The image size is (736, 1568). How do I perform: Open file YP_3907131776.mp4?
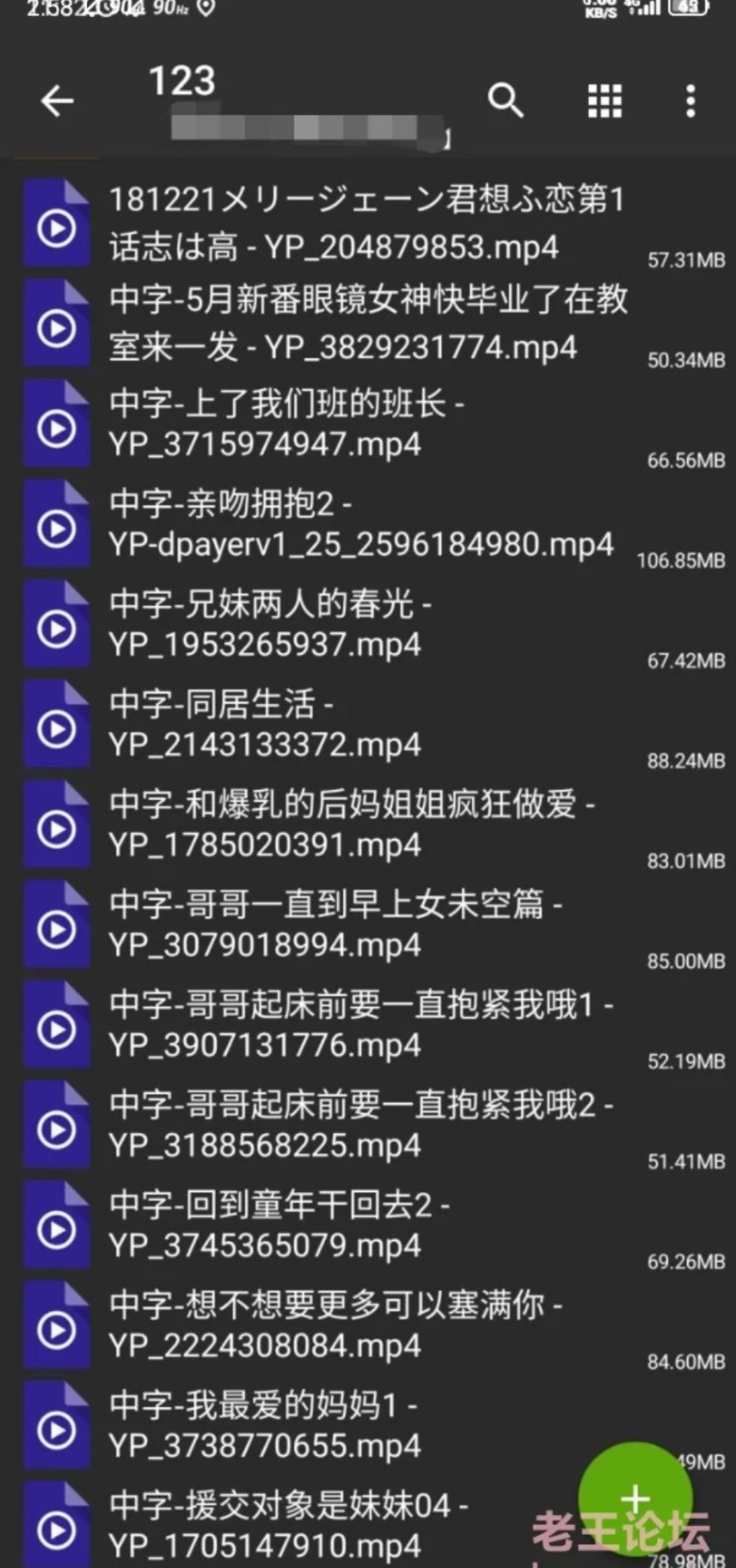click(368, 1025)
